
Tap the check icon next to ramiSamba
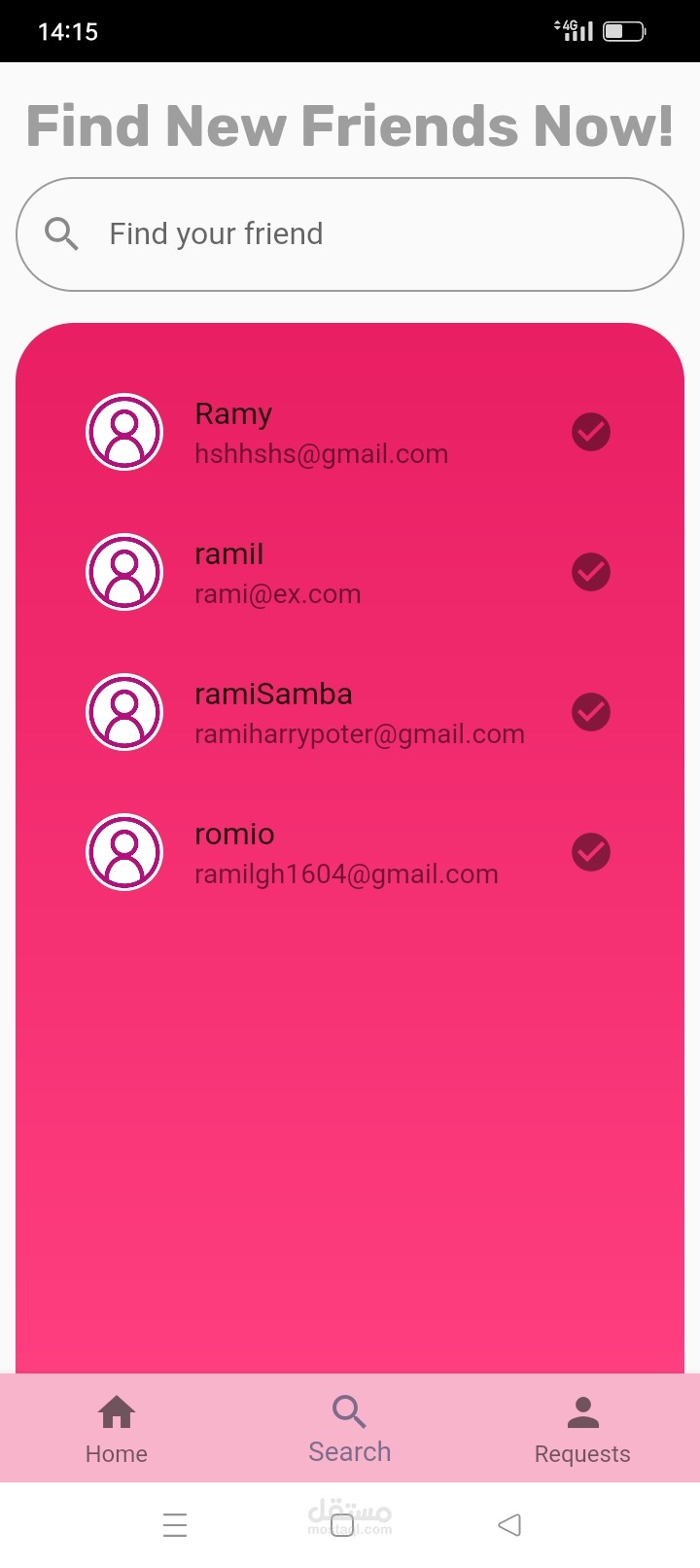click(591, 712)
